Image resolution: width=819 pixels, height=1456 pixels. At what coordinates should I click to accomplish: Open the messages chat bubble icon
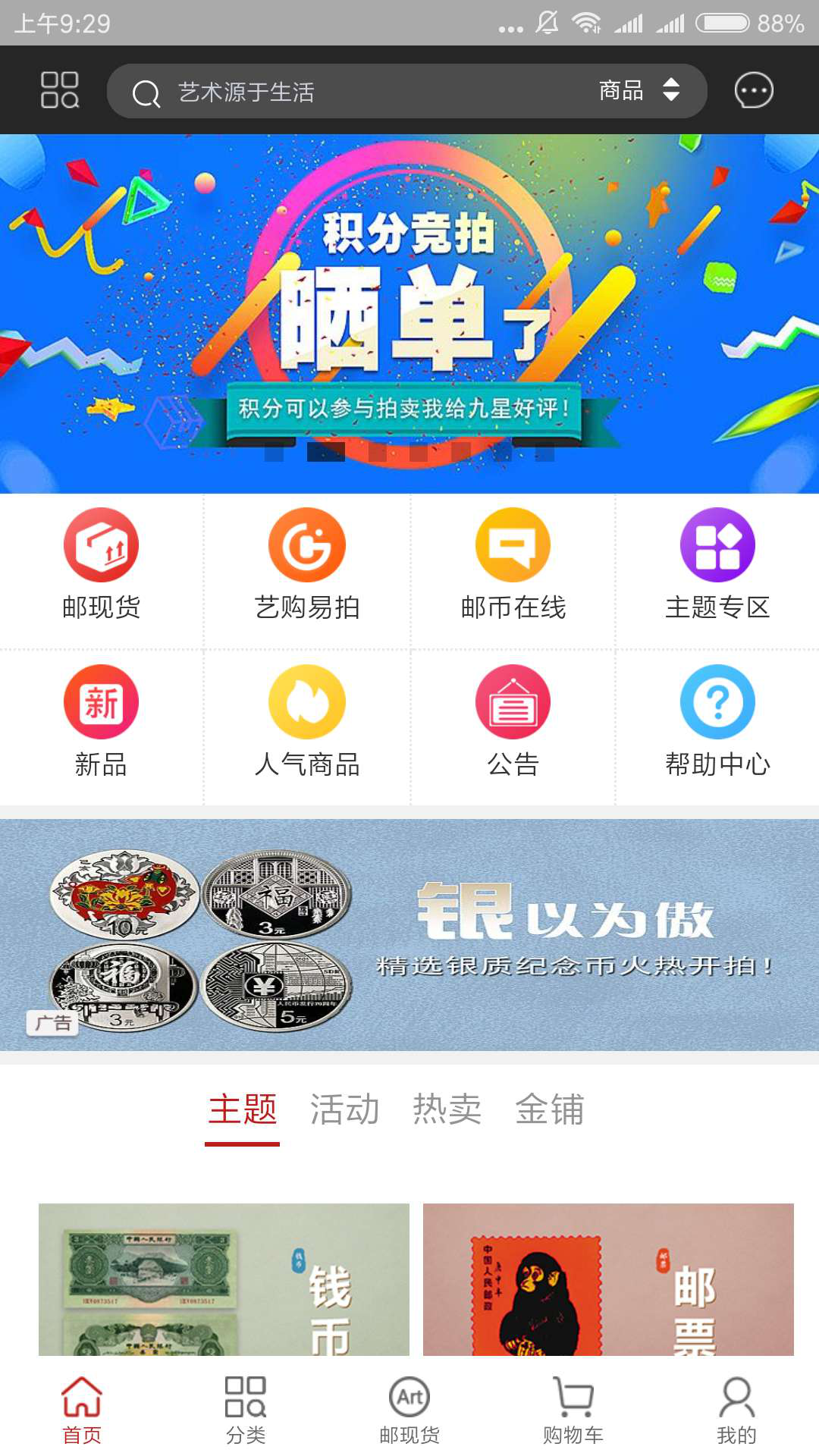coord(753,91)
